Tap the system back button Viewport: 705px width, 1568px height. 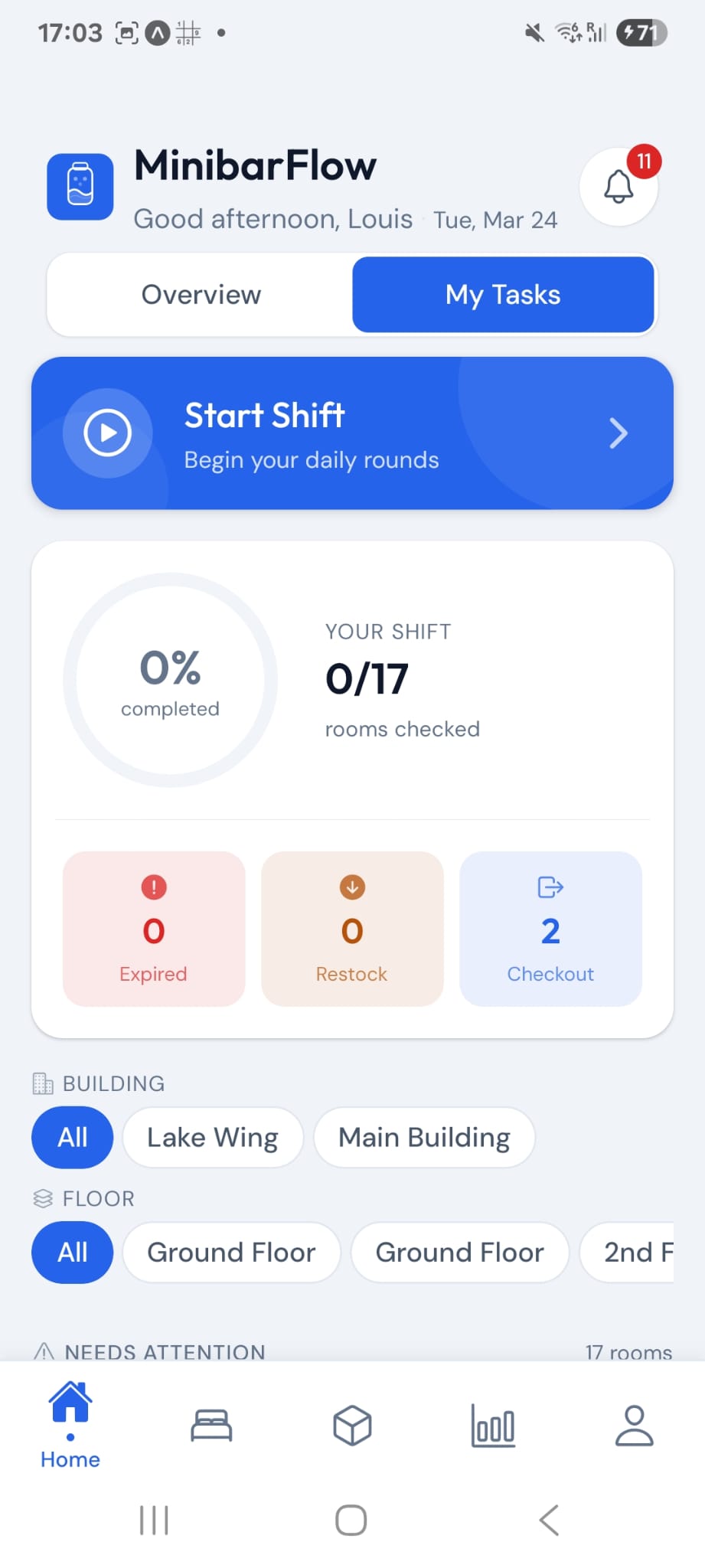[549, 1520]
